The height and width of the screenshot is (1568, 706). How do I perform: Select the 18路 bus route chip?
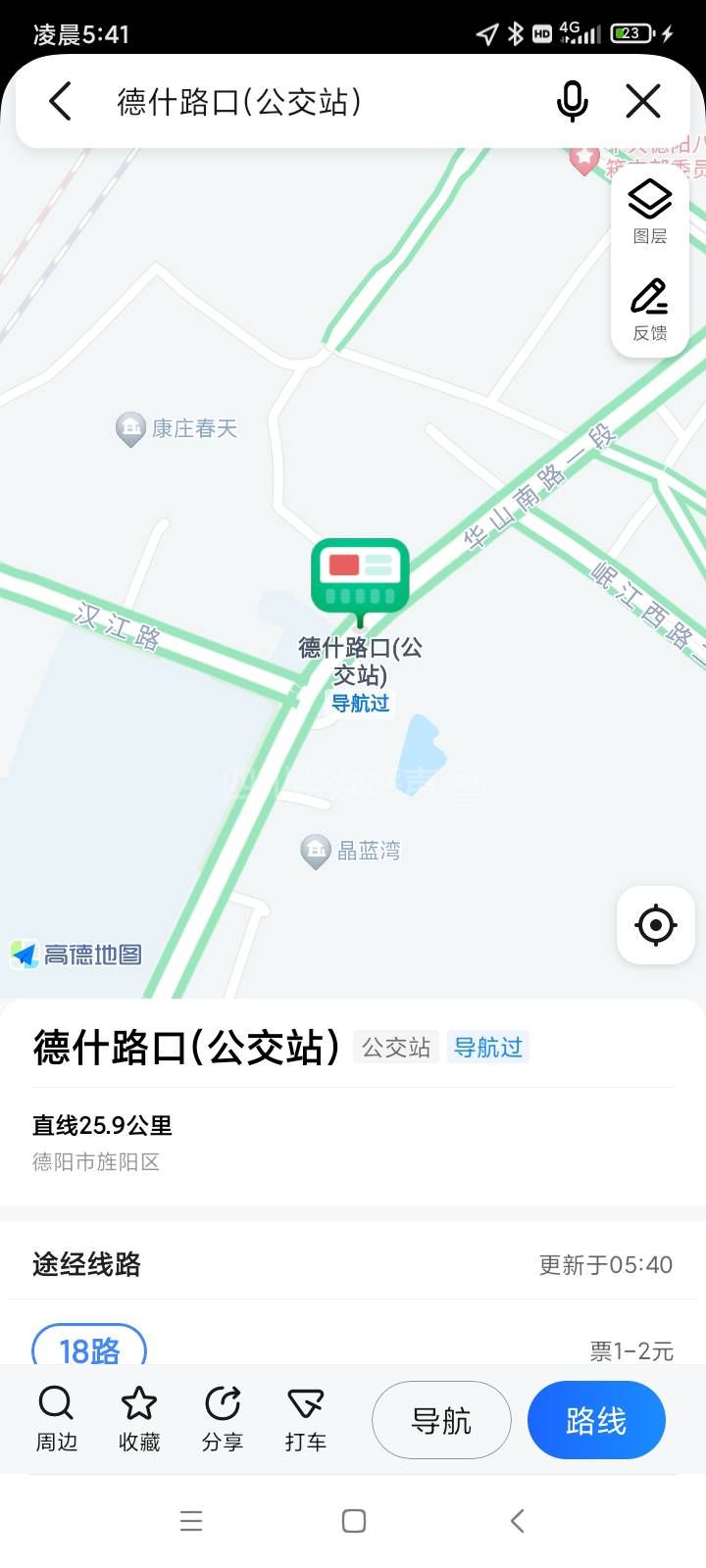[x=89, y=1348]
